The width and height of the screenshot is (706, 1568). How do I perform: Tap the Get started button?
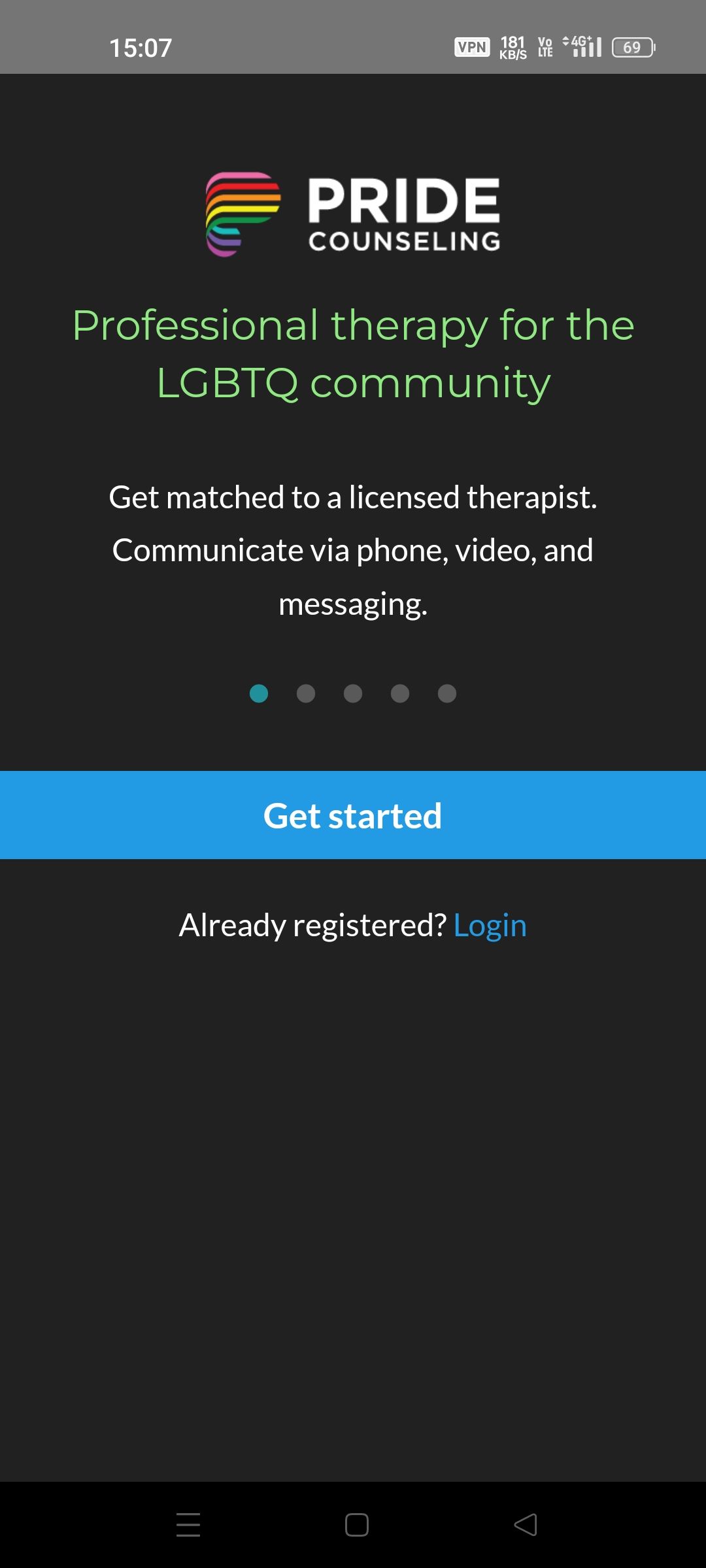(353, 815)
